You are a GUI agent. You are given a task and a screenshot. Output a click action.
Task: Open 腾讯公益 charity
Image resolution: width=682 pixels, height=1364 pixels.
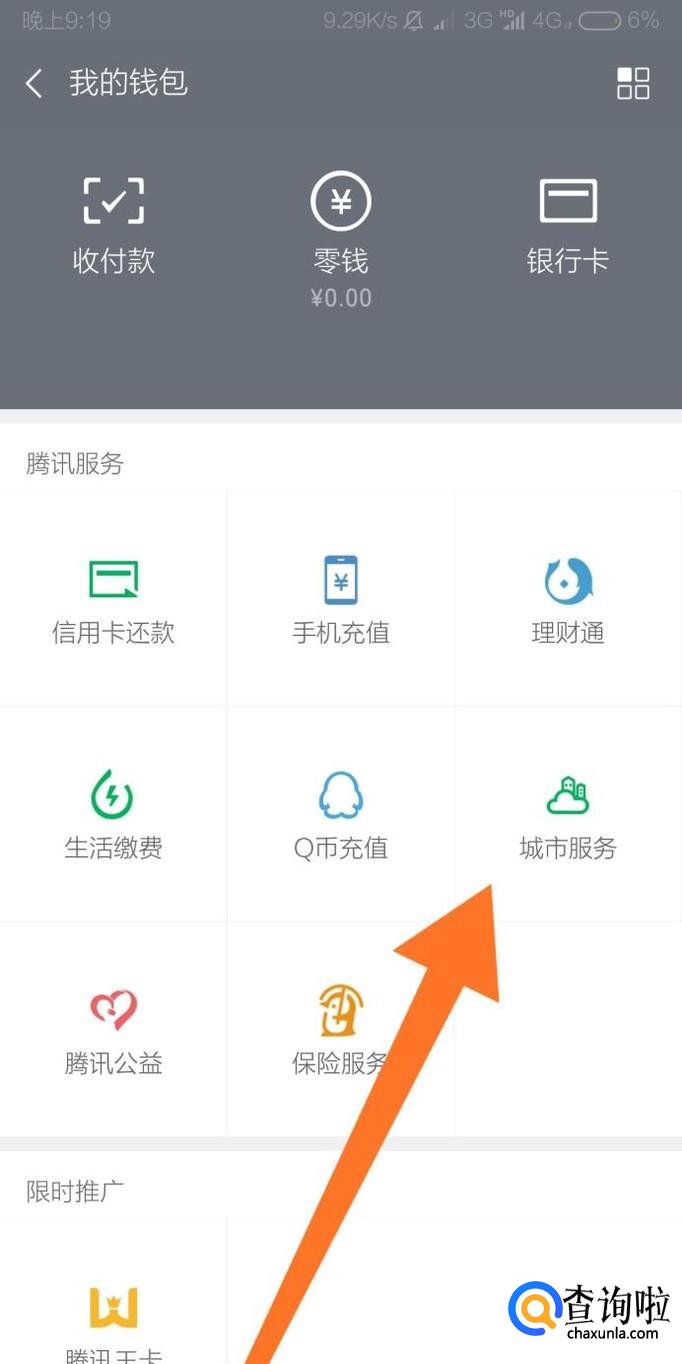click(113, 1030)
